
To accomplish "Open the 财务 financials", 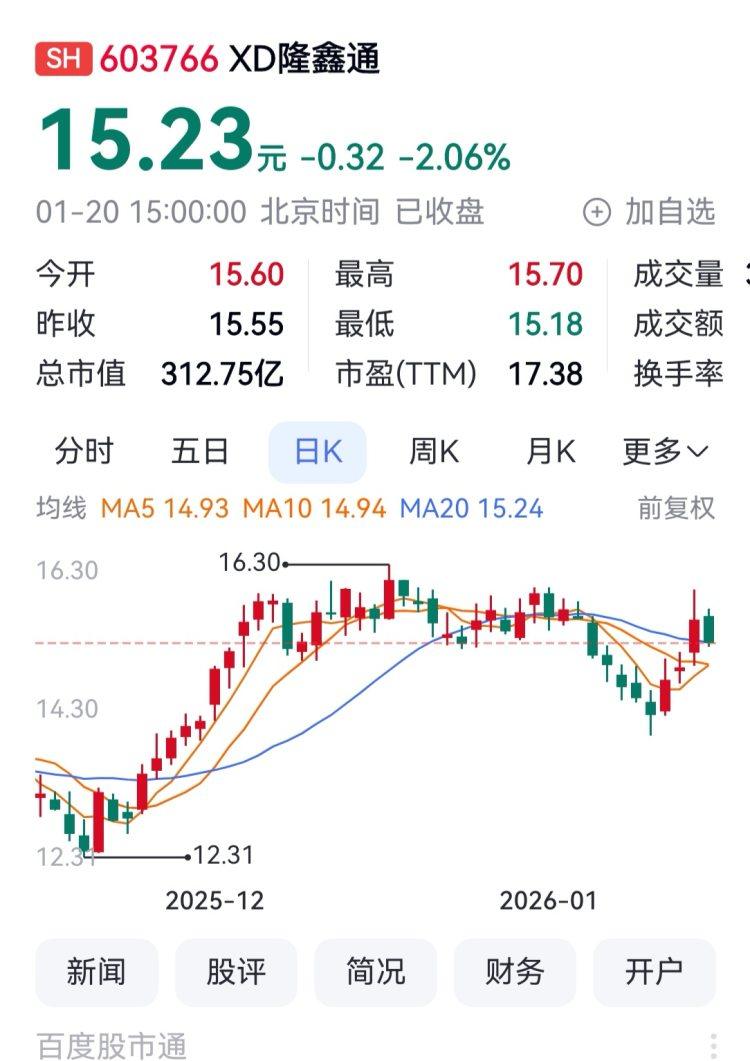I will pos(515,971).
